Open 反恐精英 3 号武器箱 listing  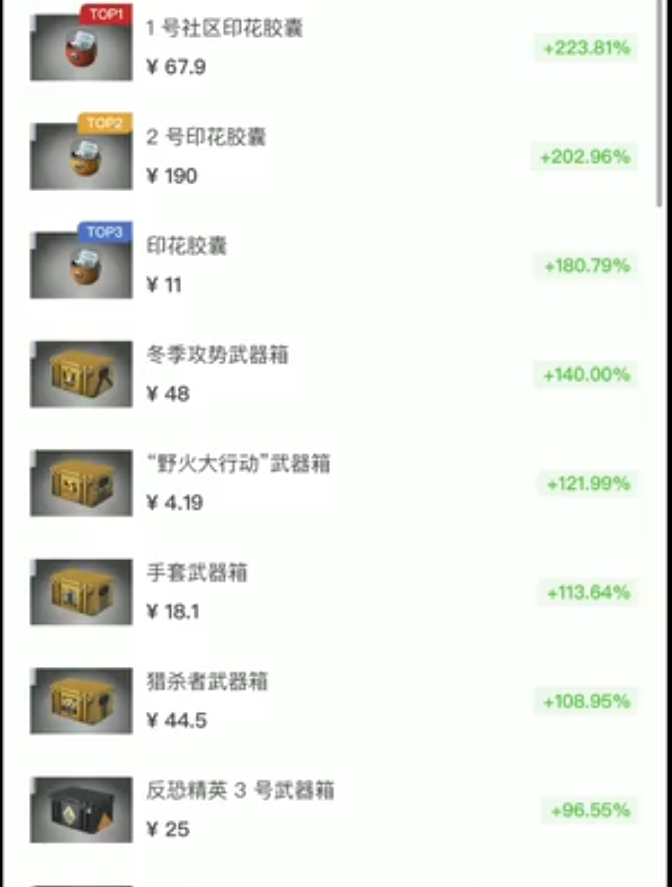[240, 792]
